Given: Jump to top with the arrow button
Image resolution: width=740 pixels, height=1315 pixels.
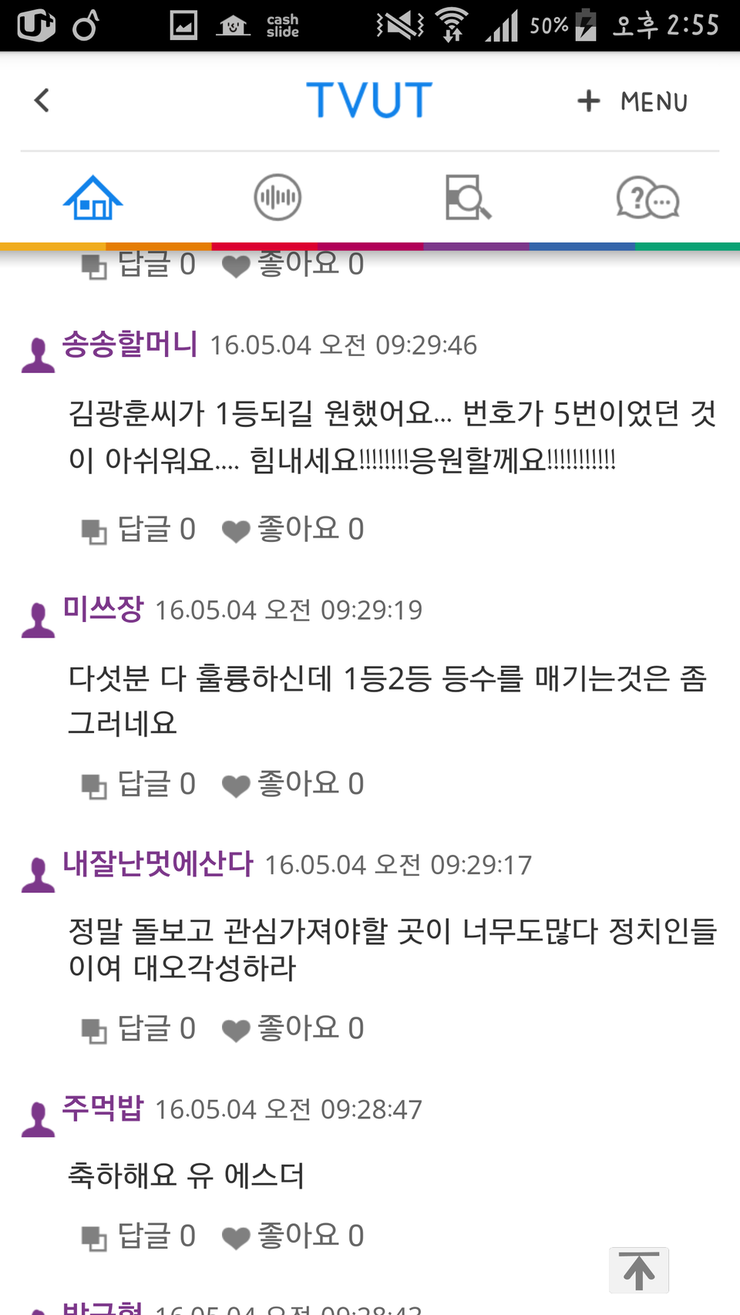Looking at the screenshot, I should coord(639,1270).
